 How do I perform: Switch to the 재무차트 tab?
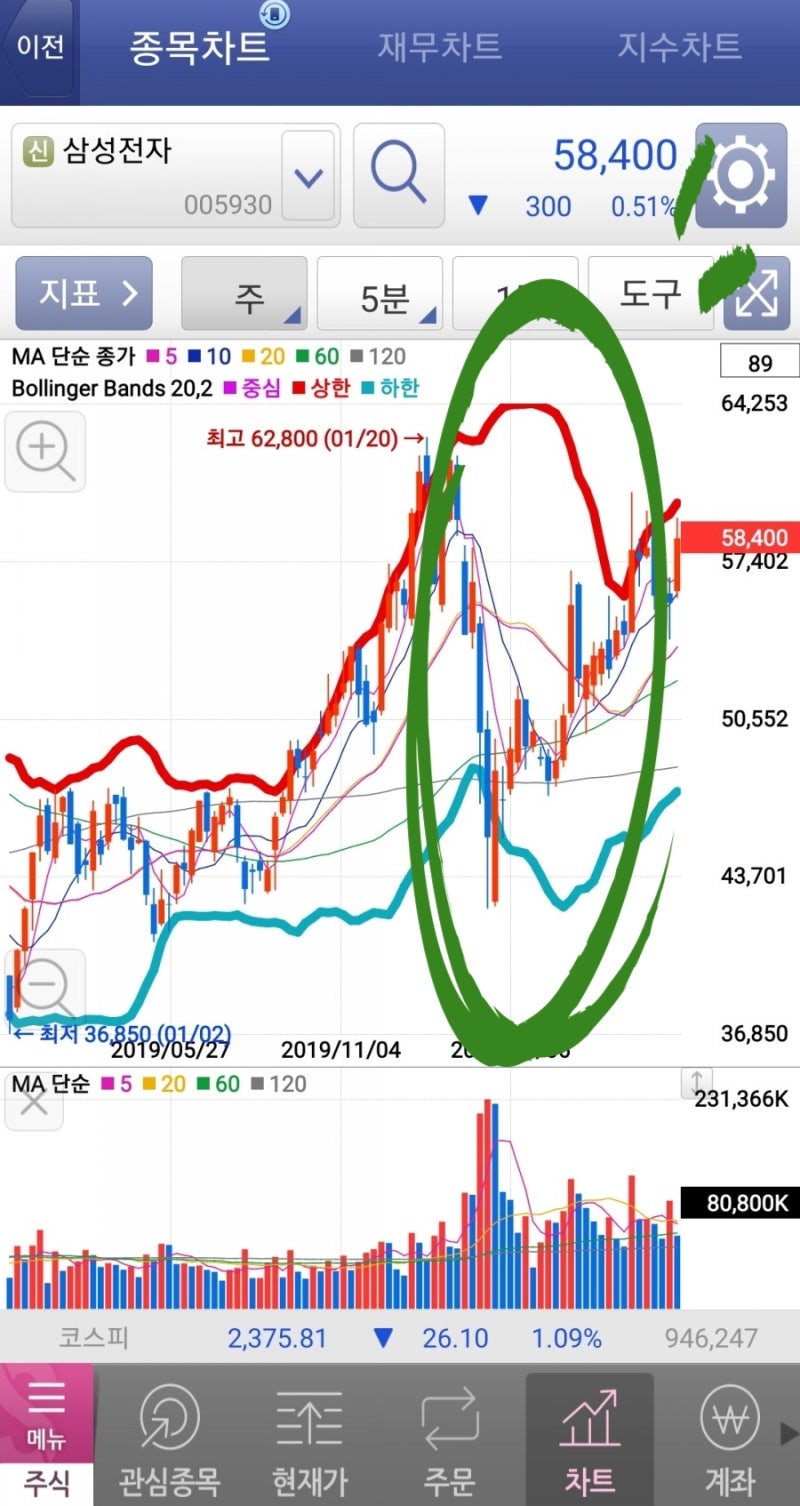(440, 45)
